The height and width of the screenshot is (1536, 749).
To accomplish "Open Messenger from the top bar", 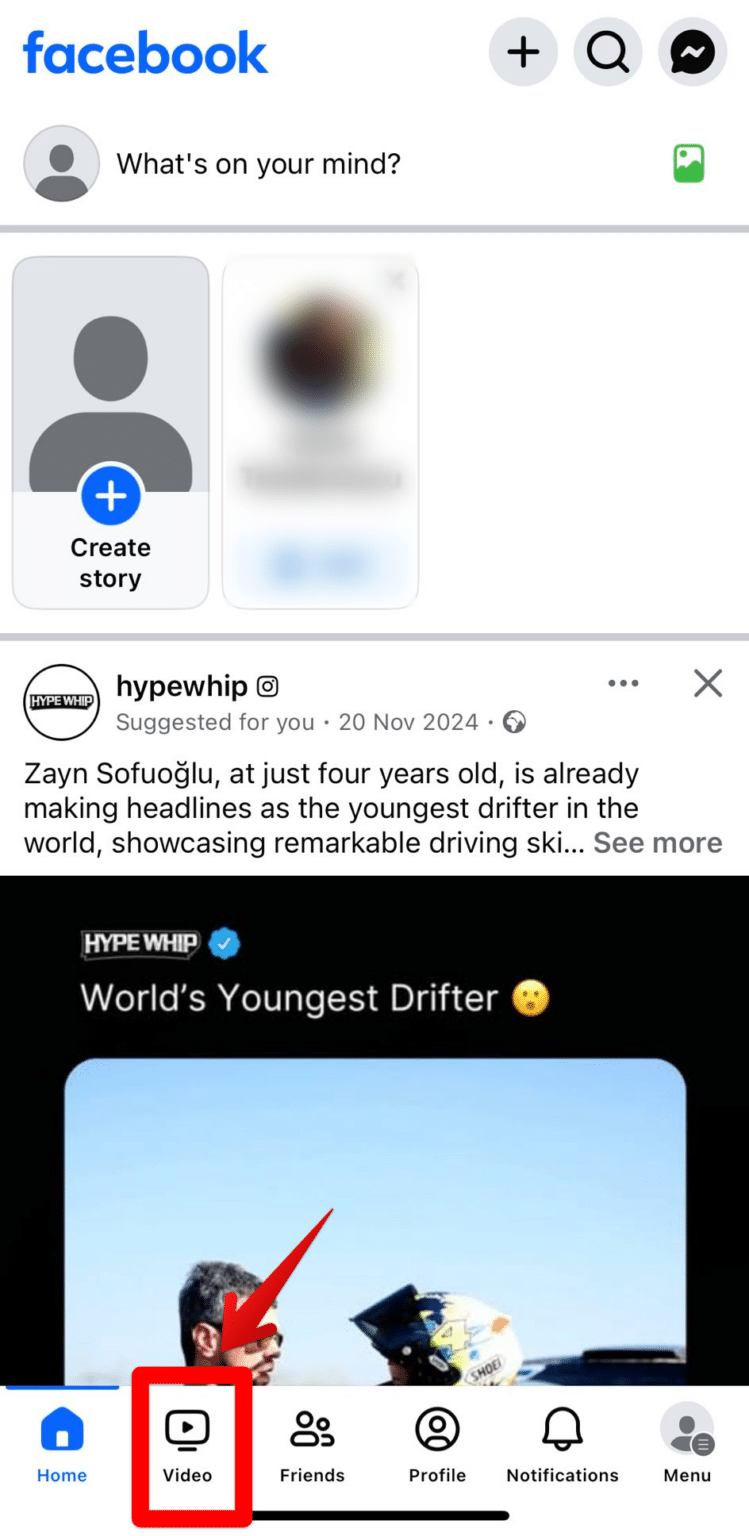I will coord(692,52).
